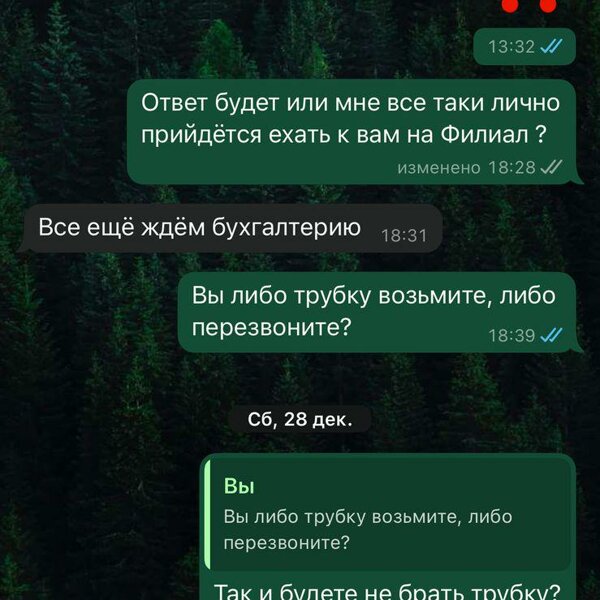
Task: Tap the quoted reply "Вы либо трубку возьмите"
Action: (385, 515)
